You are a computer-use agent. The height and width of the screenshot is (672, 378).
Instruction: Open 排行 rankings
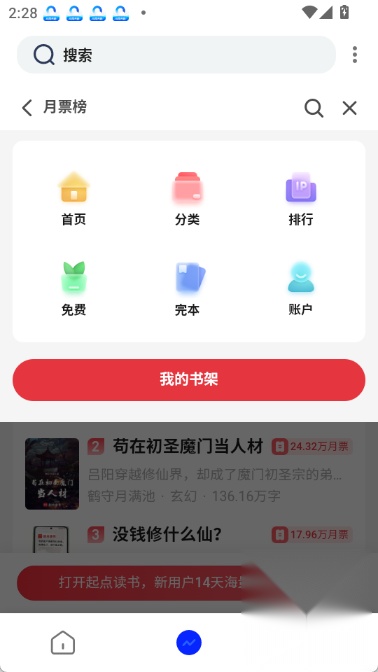pos(301,198)
